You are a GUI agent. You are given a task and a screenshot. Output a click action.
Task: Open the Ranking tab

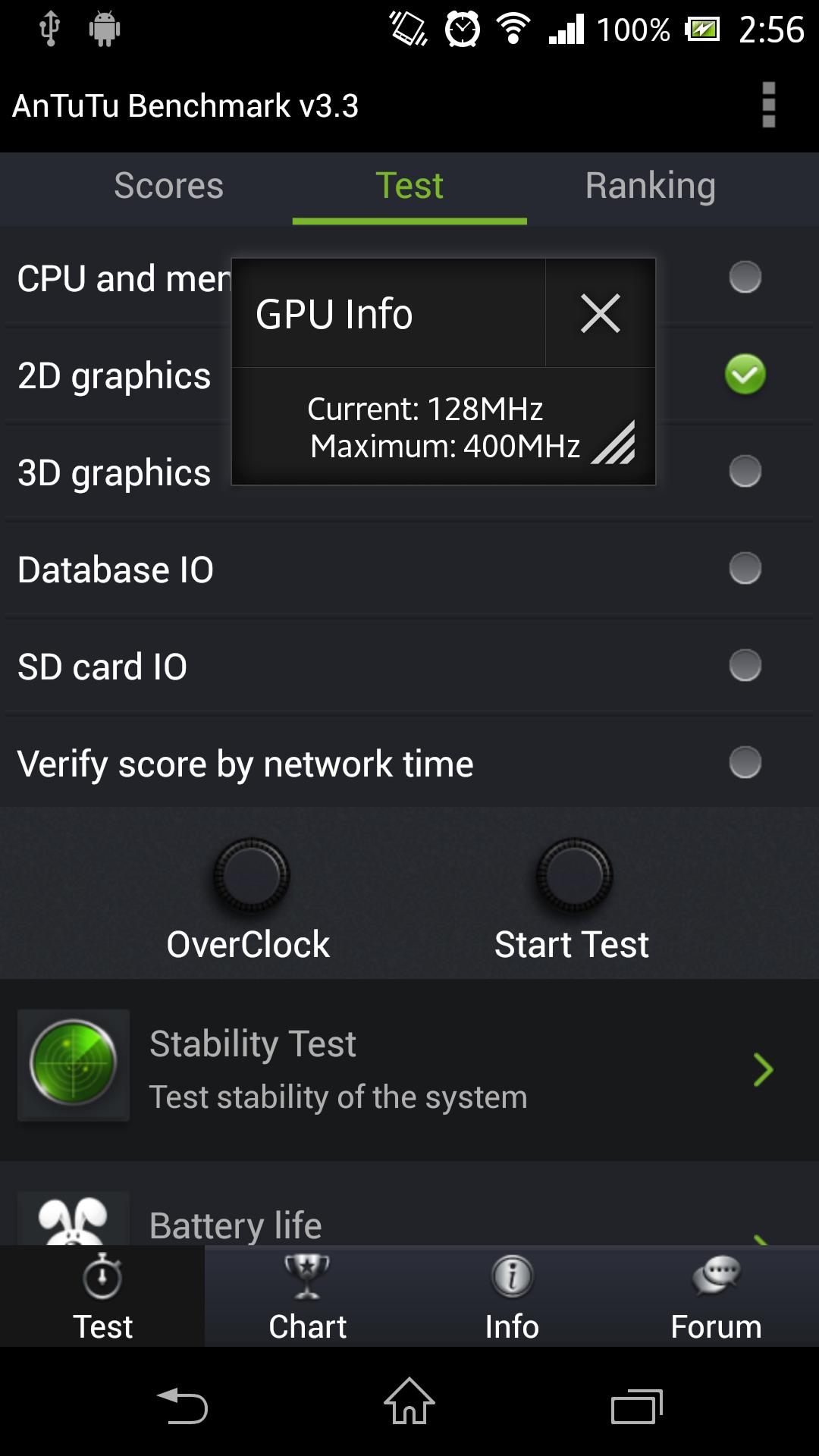pos(650,186)
